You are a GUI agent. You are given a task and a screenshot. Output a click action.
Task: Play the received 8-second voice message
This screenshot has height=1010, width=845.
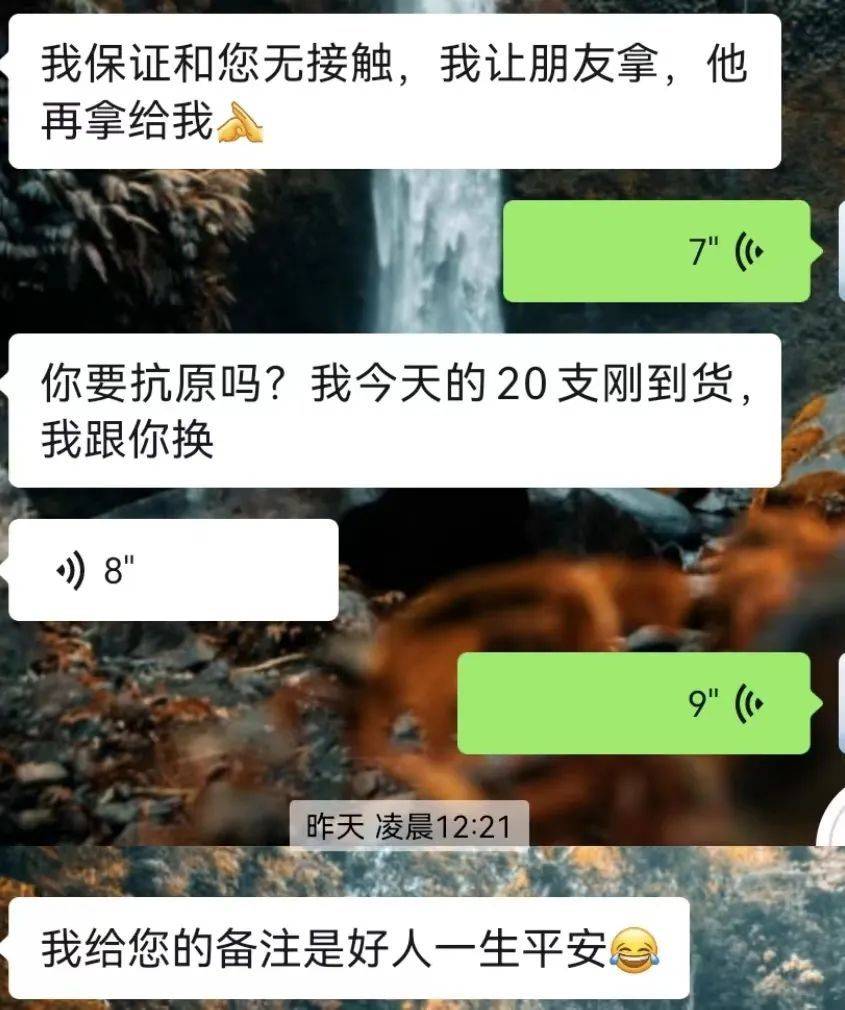[x=173, y=570]
